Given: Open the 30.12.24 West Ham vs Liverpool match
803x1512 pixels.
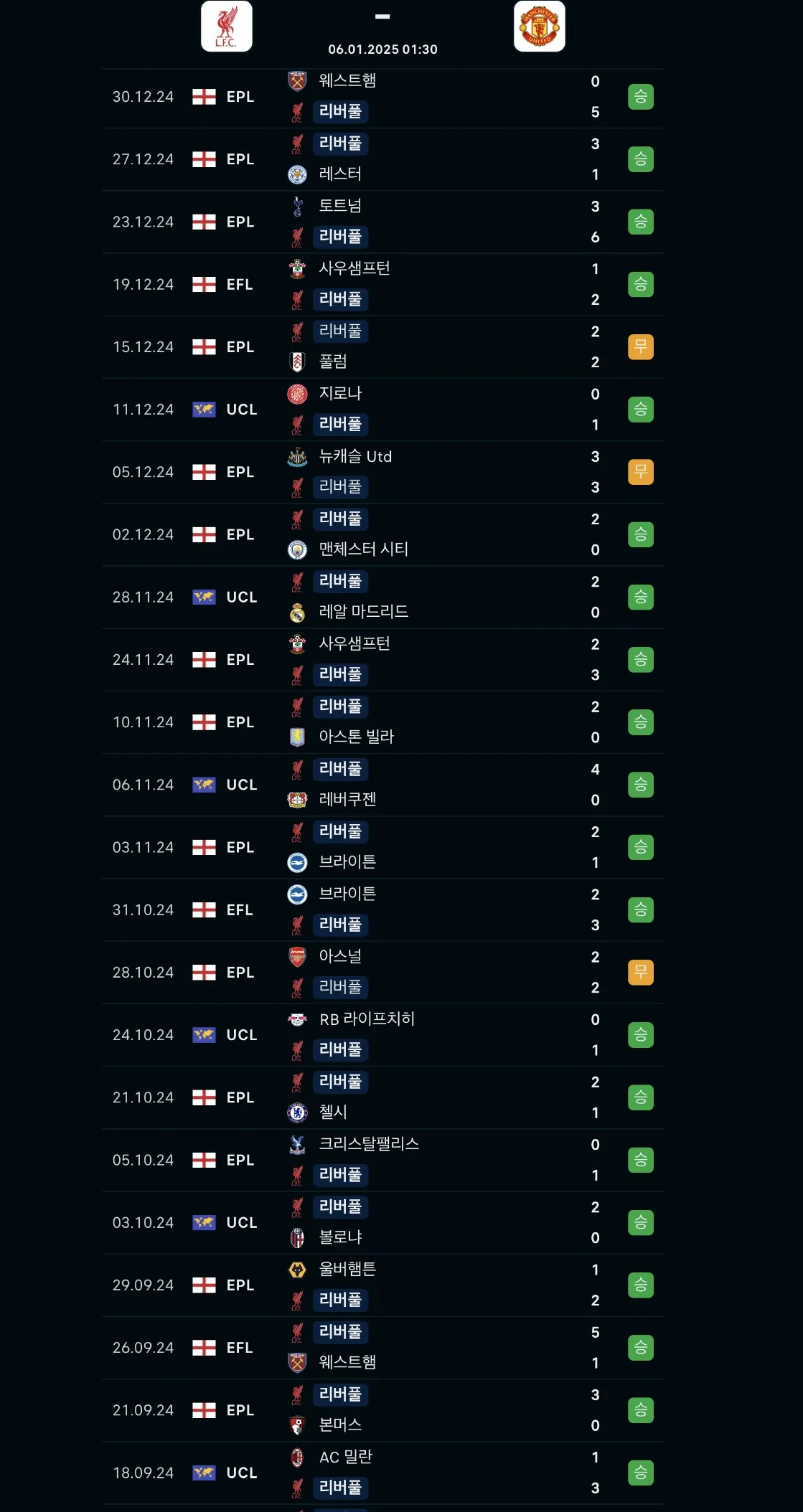Looking at the screenshot, I should point(382,97).
